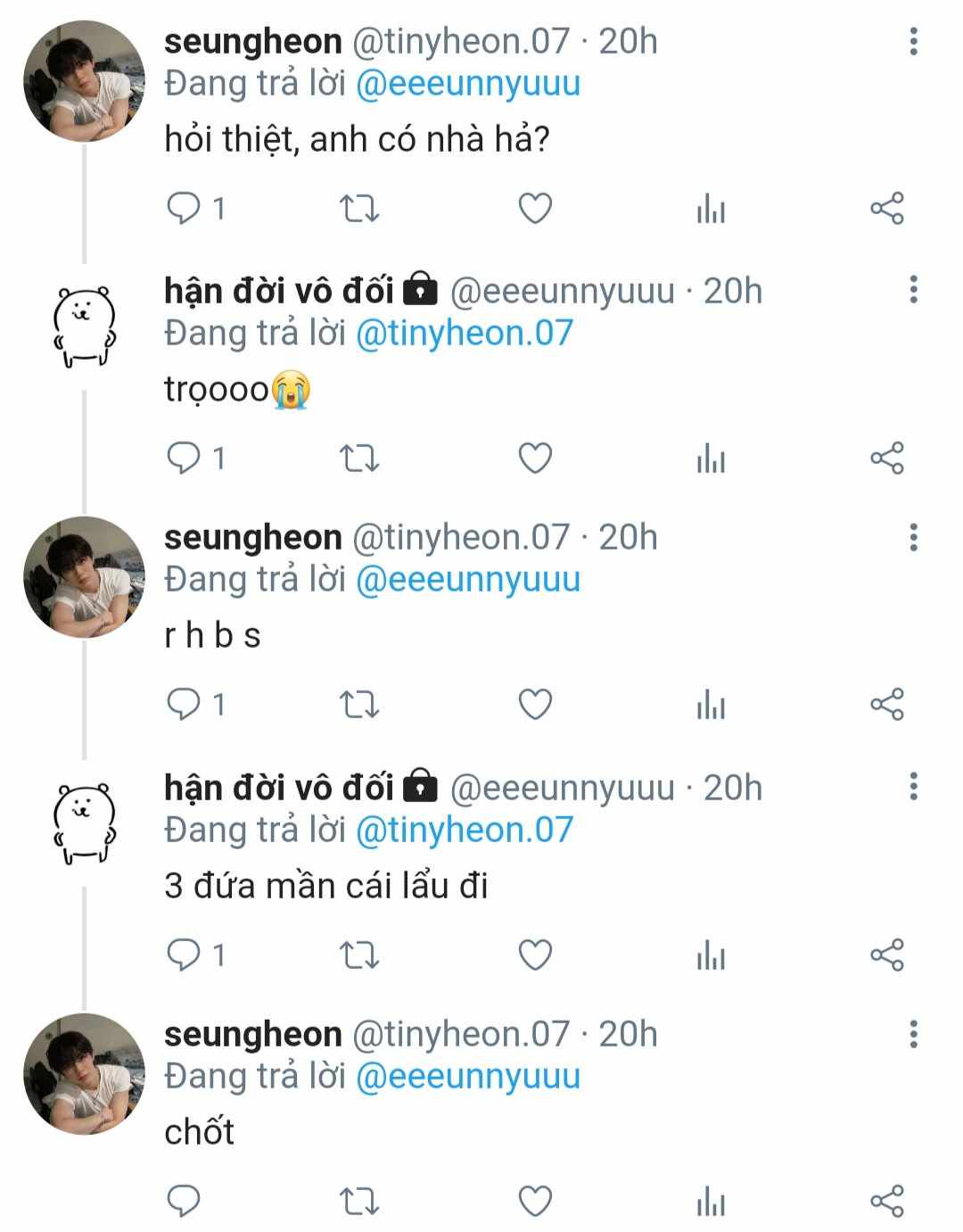Viewport: 963px width, 1232px height.
Task: Like the tweet "hỏi thiệt, anh có nhà hả?"
Action: (535, 209)
